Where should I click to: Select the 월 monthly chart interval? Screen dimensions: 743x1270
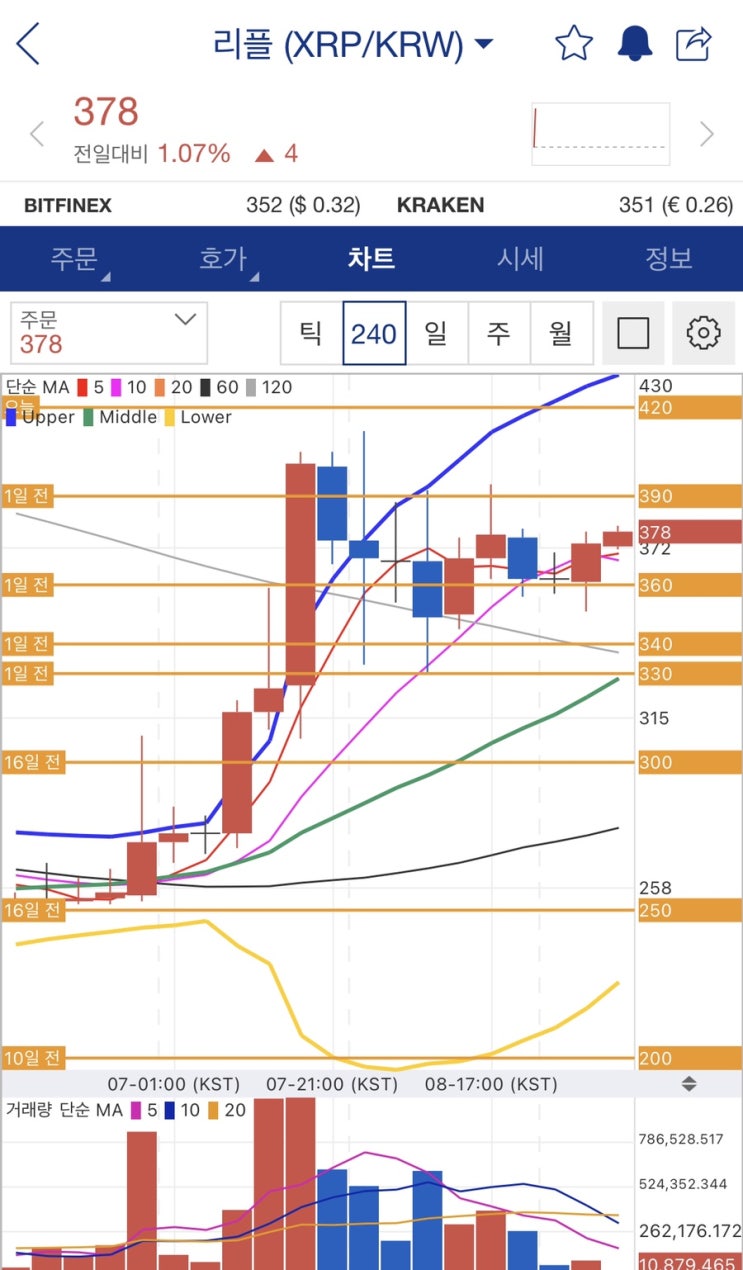point(560,333)
